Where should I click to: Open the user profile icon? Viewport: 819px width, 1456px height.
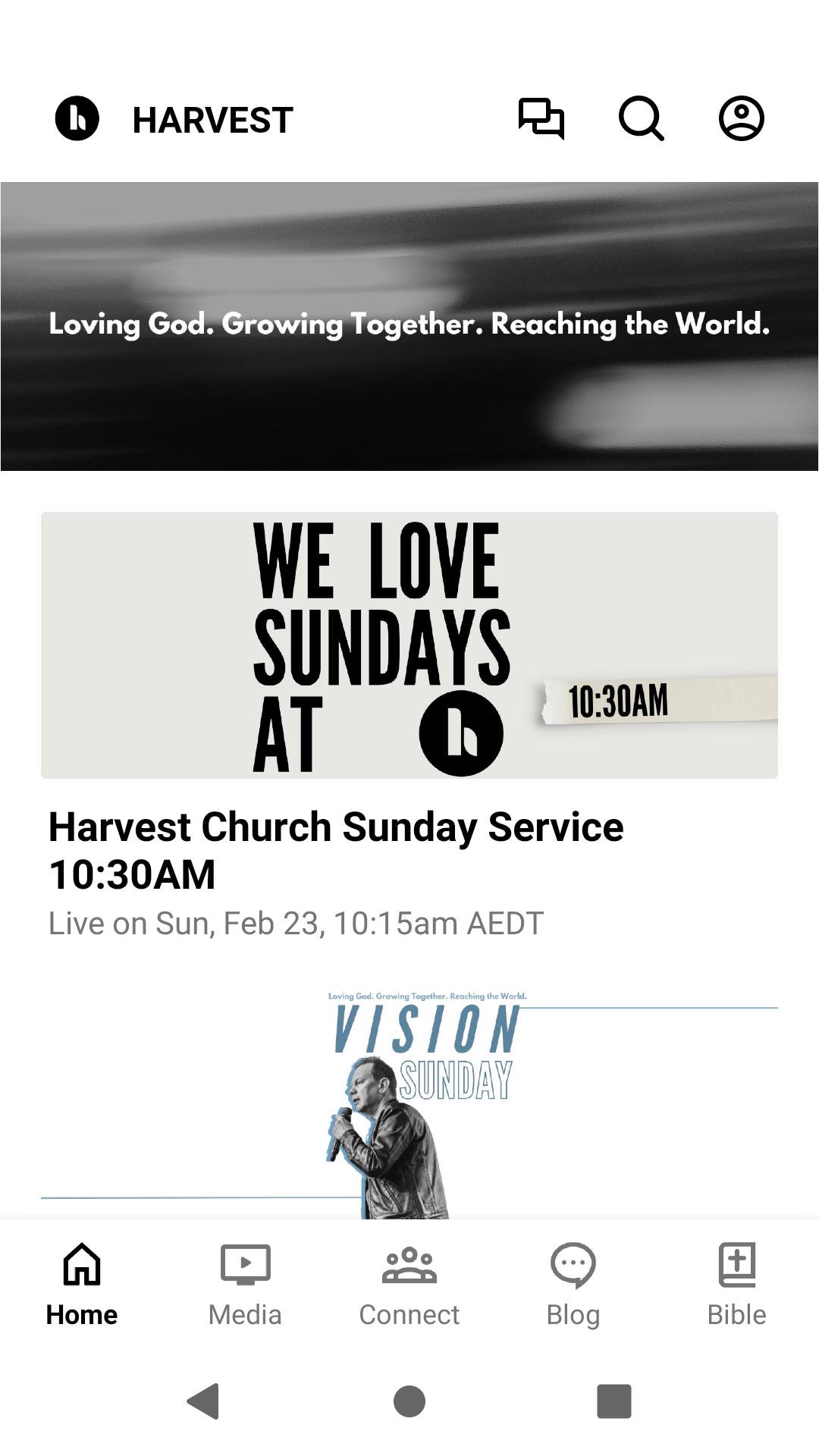click(x=741, y=119)
